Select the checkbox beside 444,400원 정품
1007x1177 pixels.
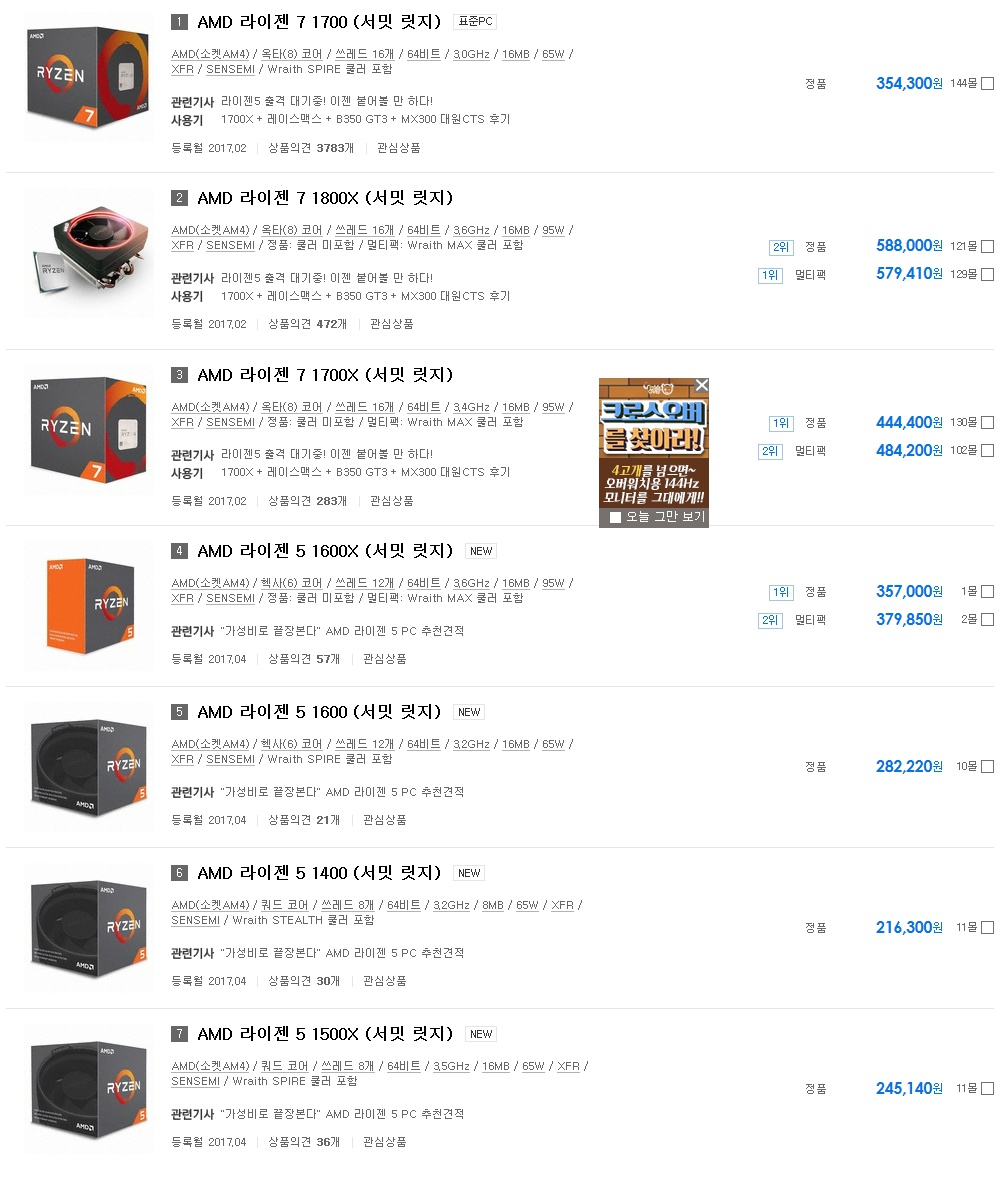987,422
